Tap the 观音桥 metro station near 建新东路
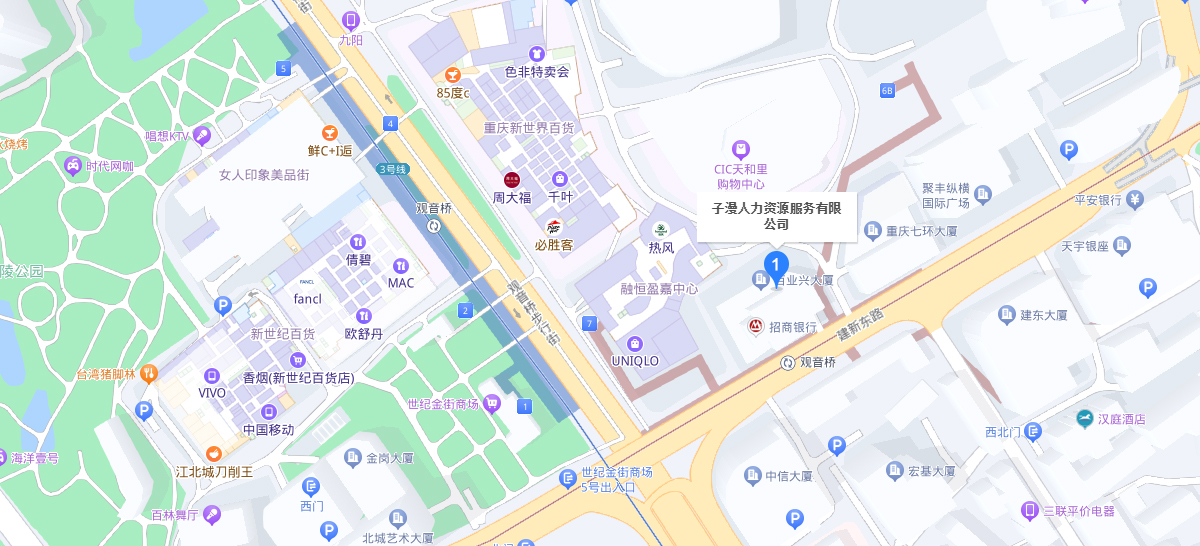The height and width of the screenshot is (546, 1200). [789, 362]
